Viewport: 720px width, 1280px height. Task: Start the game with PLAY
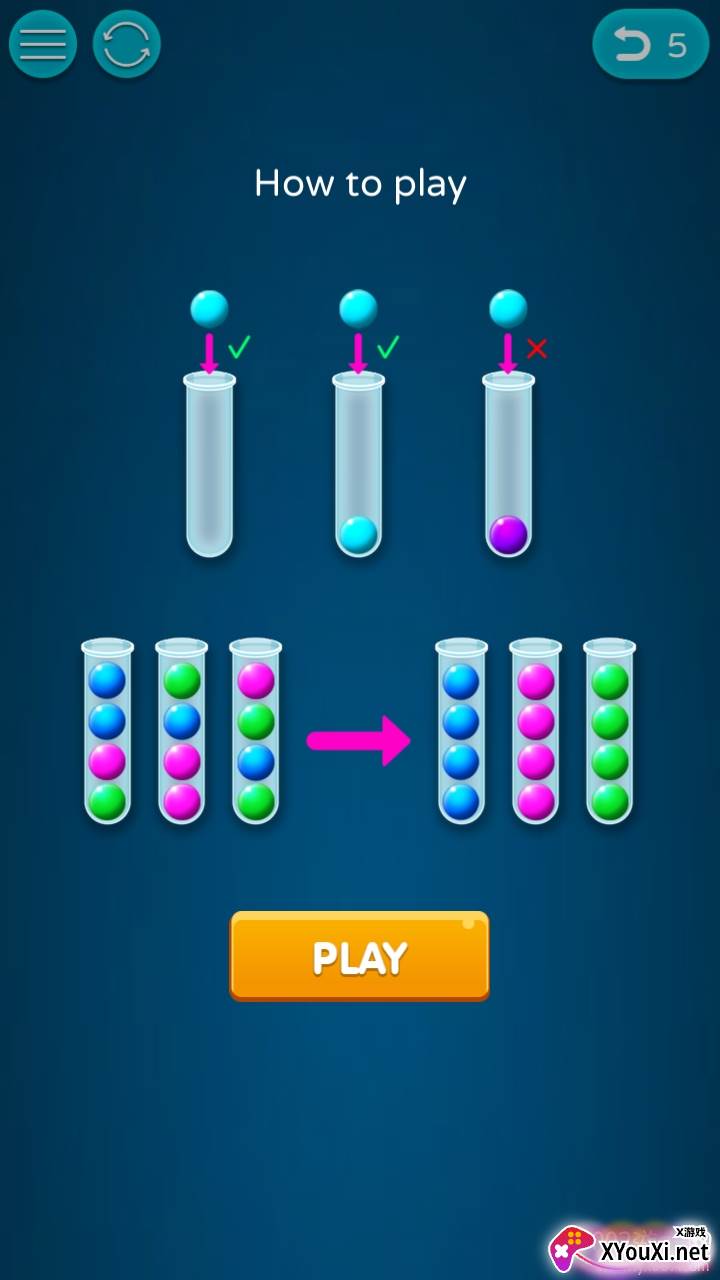tap(360, 956)
